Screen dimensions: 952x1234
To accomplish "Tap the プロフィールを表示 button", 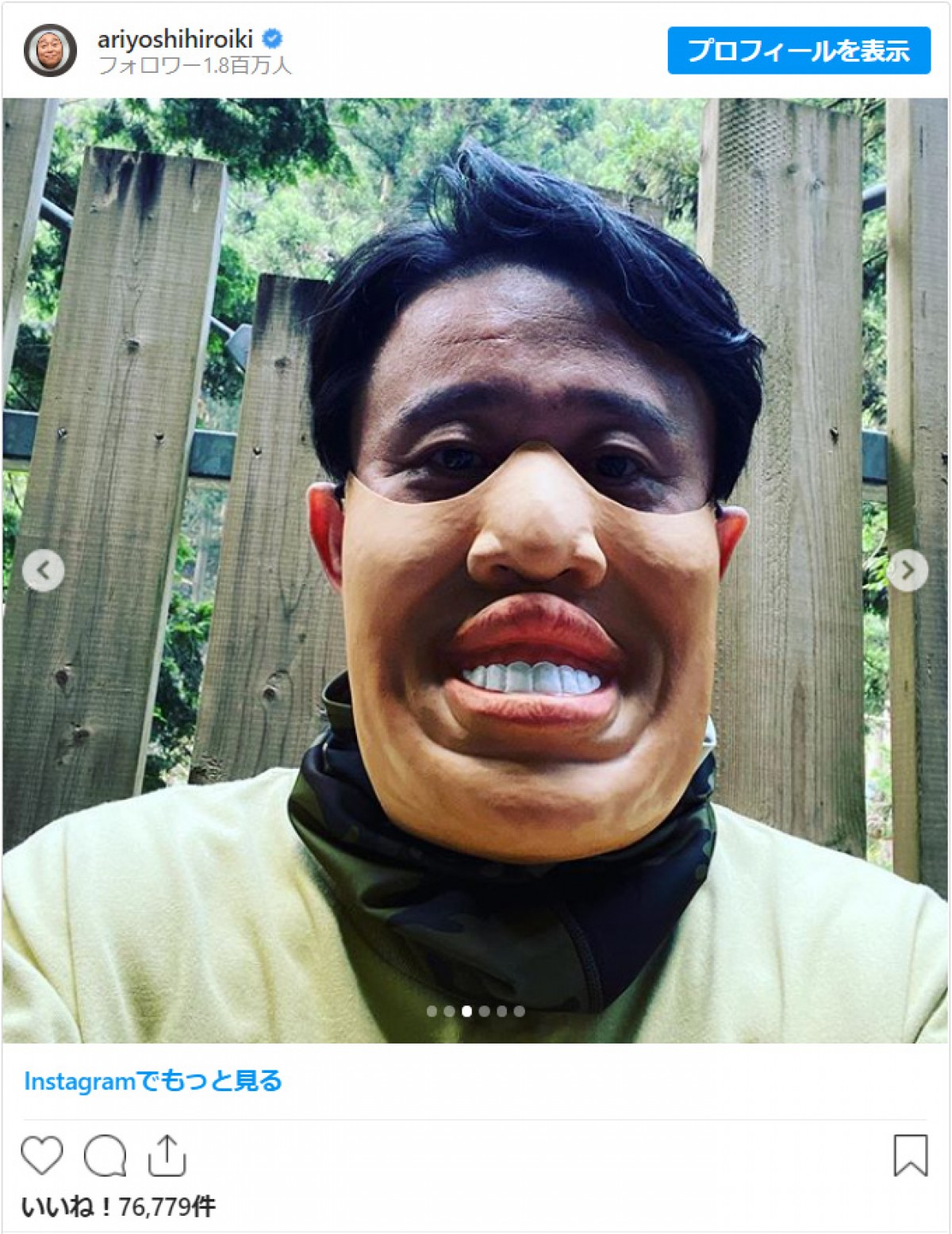I will pyautogui.click(x=798, y=51).
